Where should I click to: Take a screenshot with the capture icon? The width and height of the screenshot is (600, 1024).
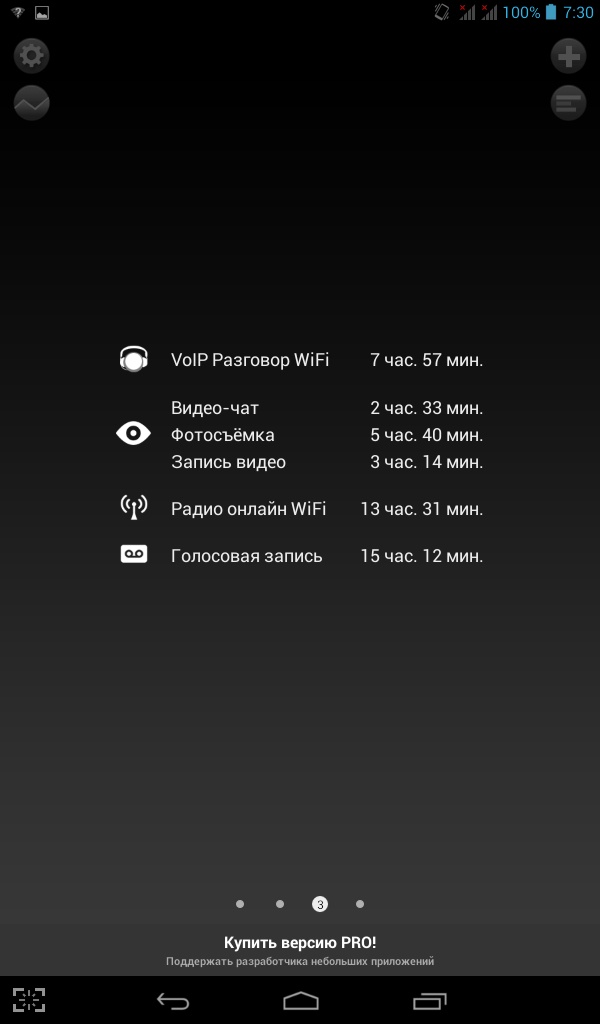[29, 999]
